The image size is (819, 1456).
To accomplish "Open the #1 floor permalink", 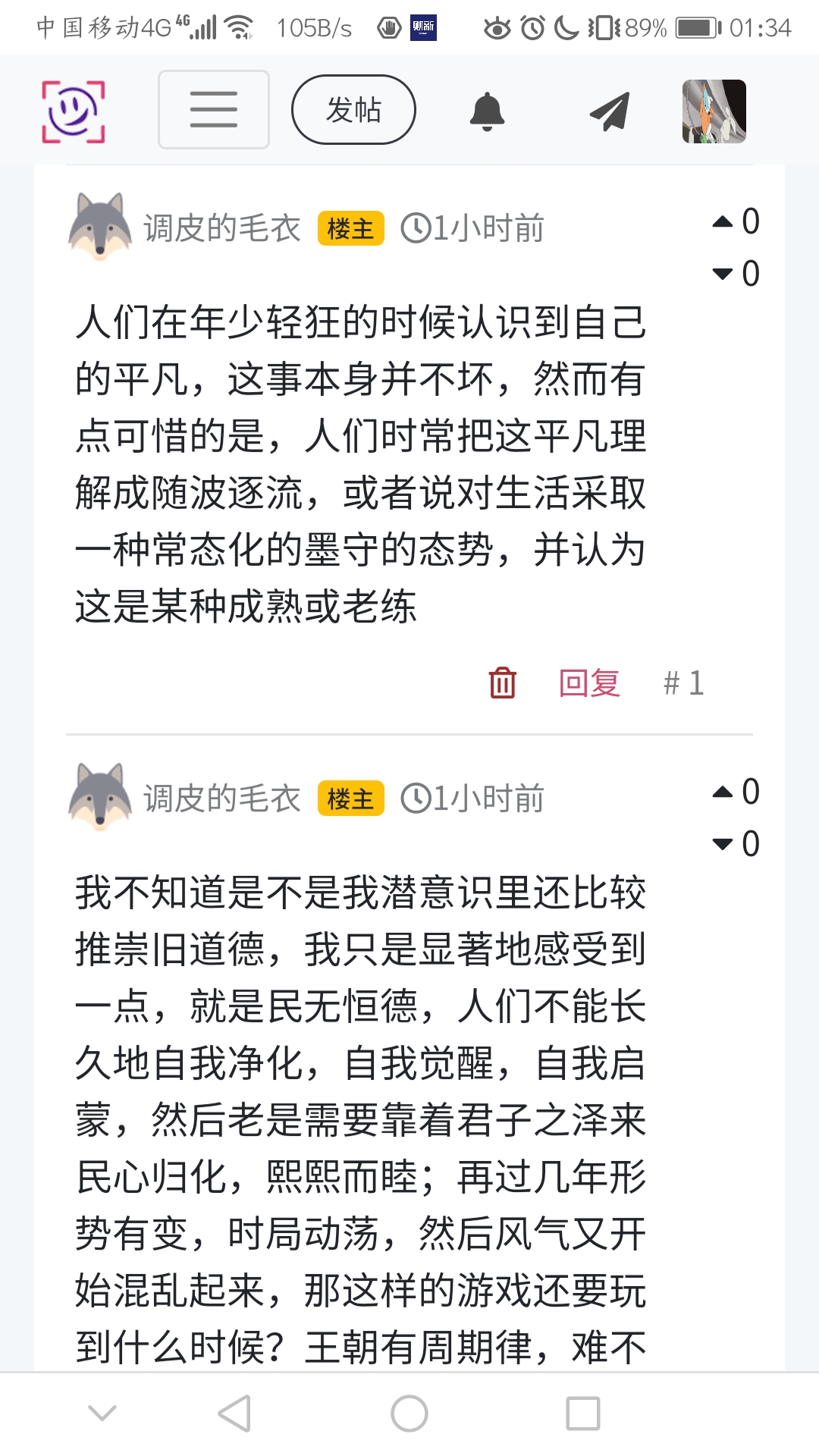I will coord(684,682).
